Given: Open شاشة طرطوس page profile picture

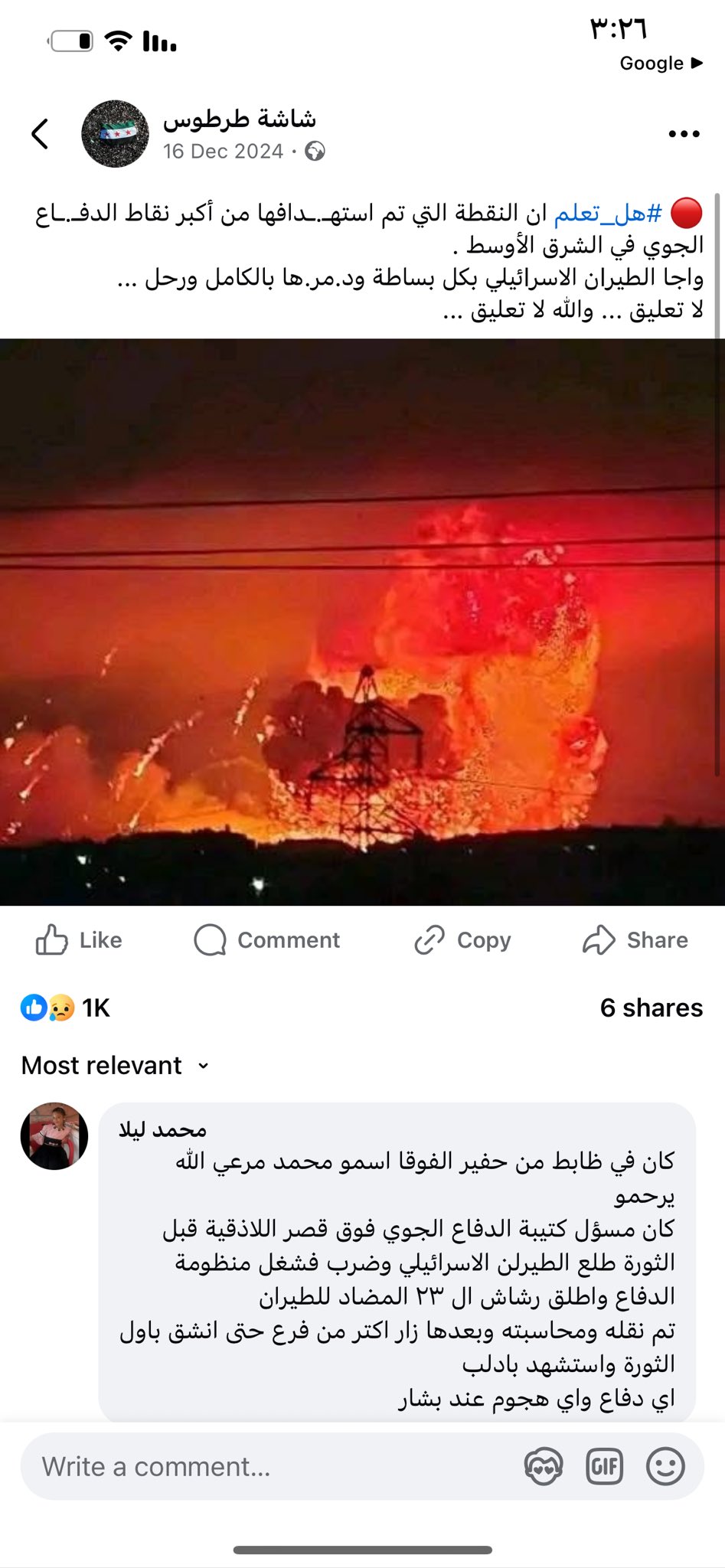Looking at the screenshot, I should (x=116, y=133).
